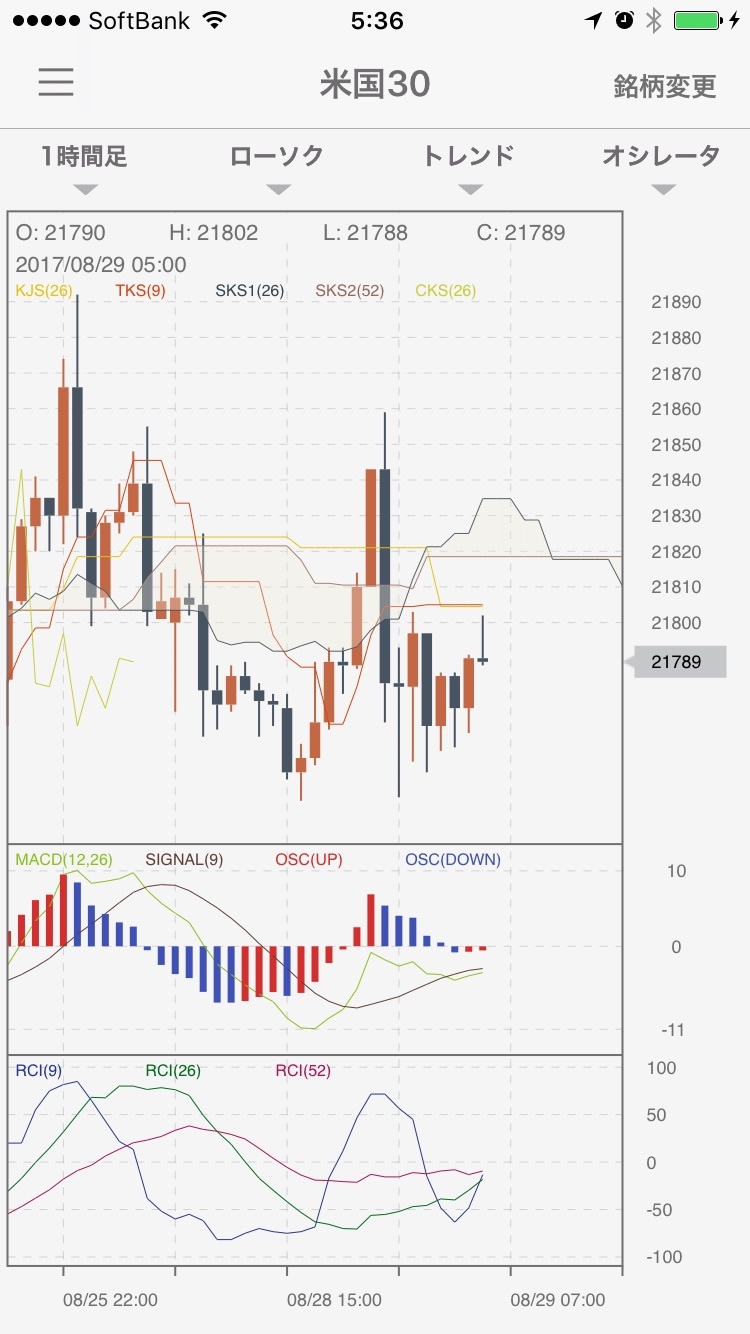Tap 銘柄変更 to change symbol

click(x=665, y=86)
